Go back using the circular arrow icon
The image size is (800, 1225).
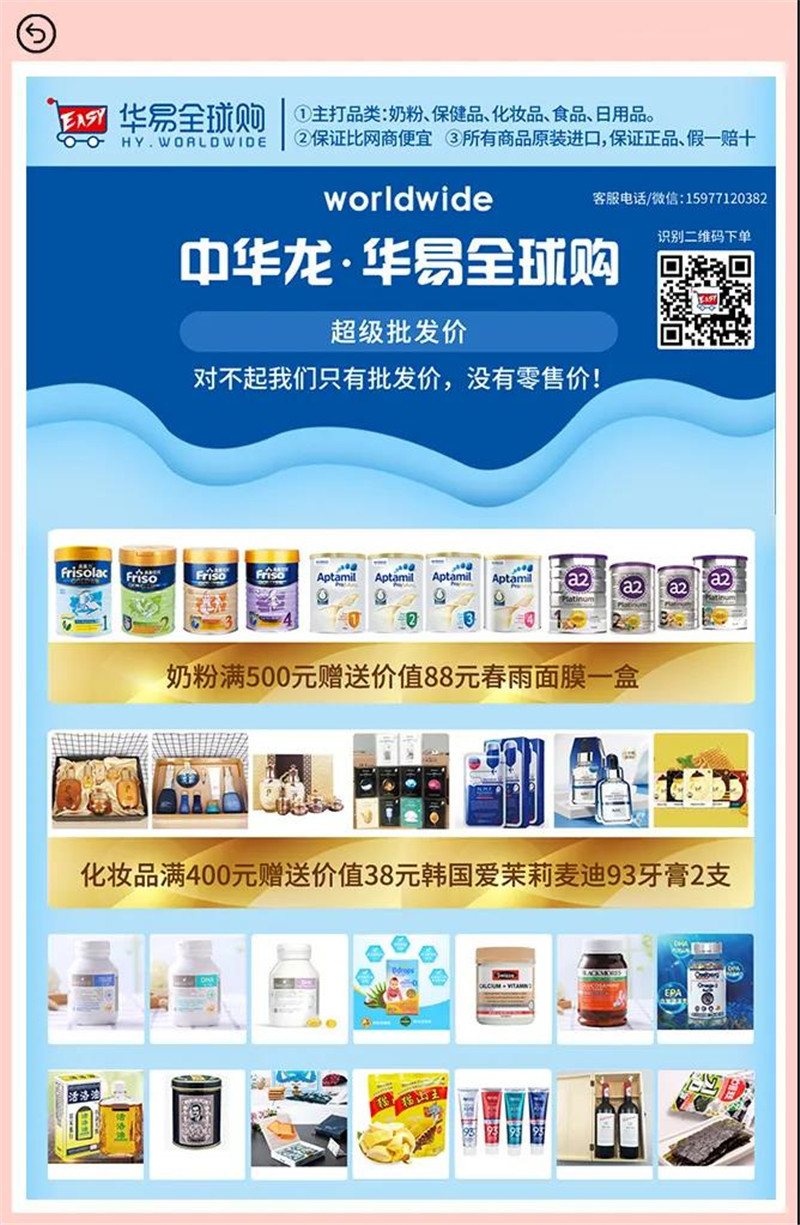36,34
